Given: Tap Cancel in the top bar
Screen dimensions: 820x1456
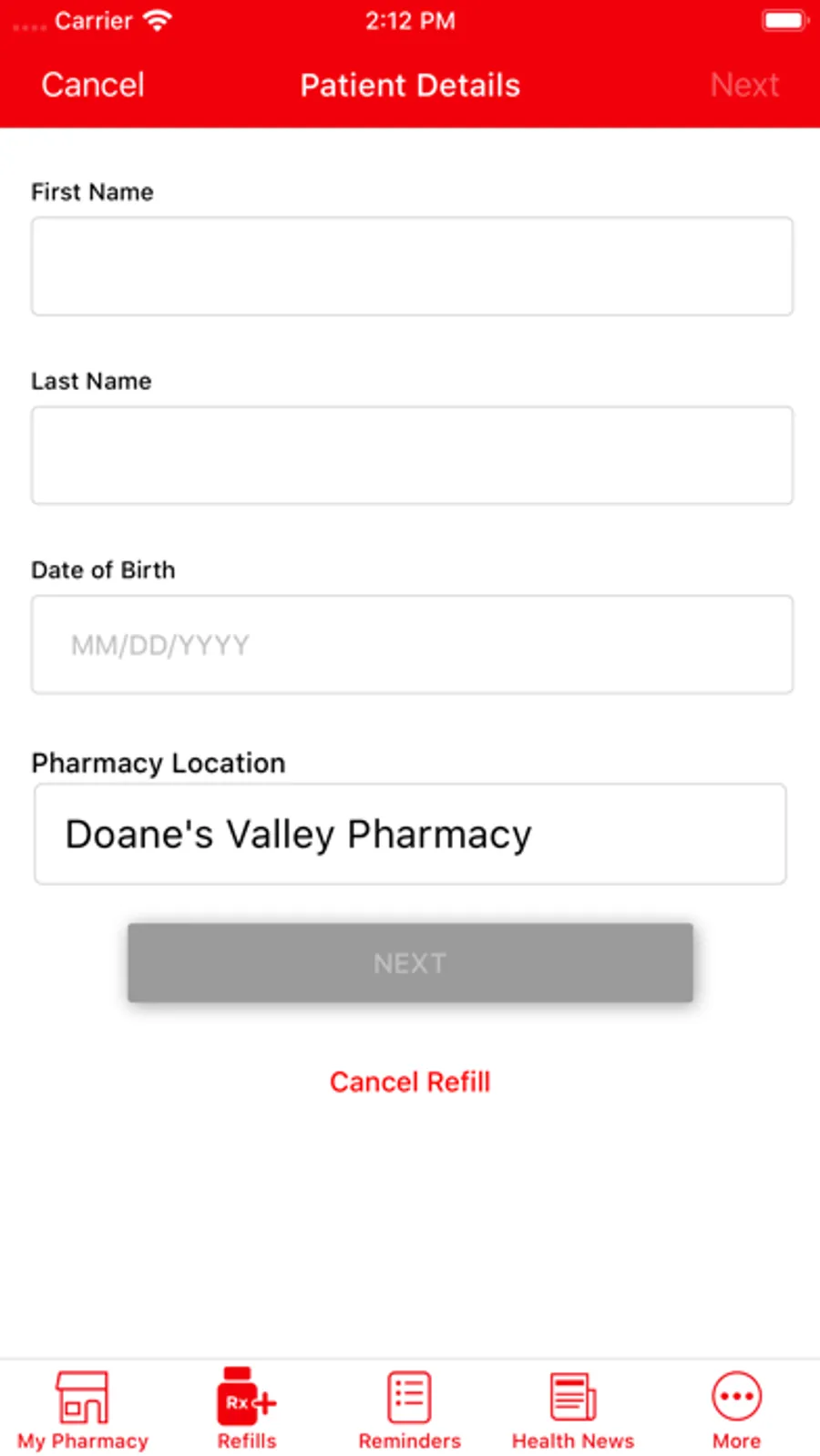Looking at the screenshot, I should 93,86.
